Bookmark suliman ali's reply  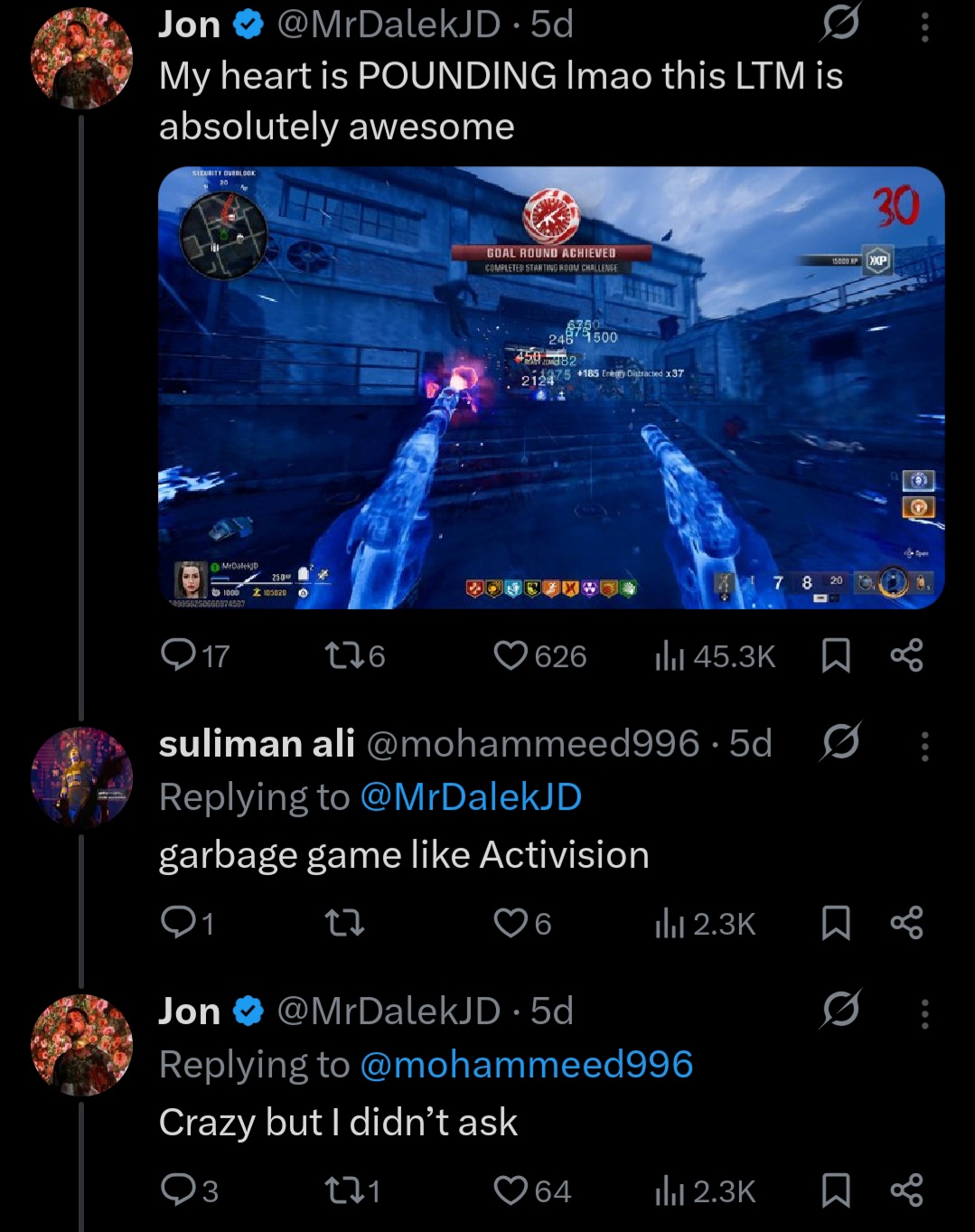tap(836, 922)
